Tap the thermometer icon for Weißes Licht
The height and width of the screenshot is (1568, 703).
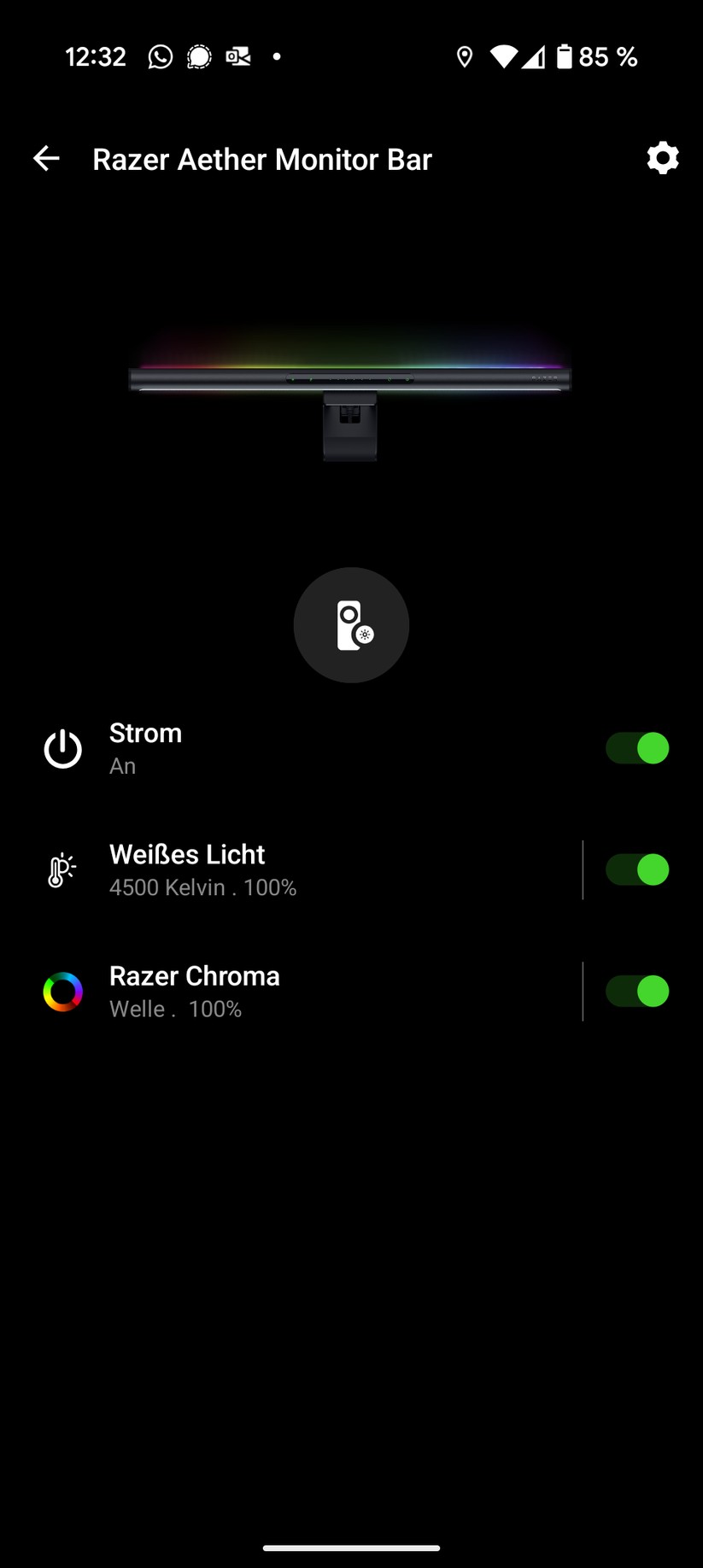pos(60,869)
